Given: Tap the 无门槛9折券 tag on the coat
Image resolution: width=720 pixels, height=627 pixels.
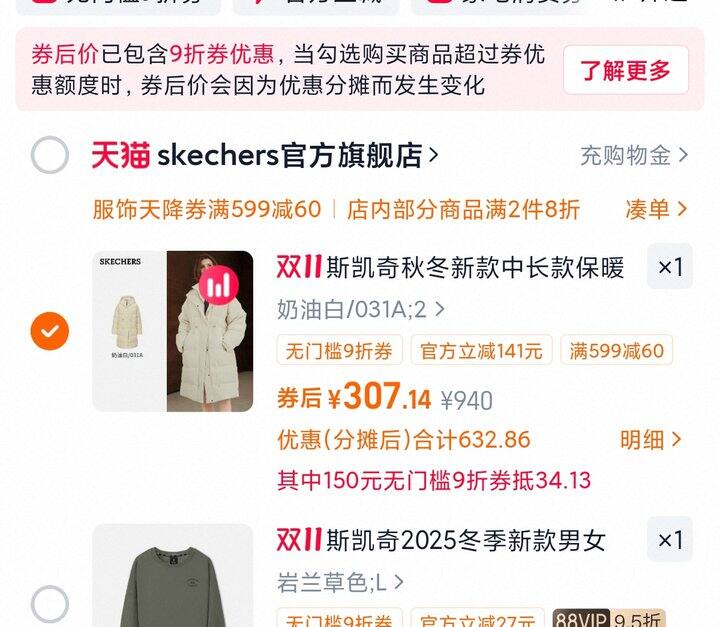Looking at the screenshot, I should click(x=339, y=350).
